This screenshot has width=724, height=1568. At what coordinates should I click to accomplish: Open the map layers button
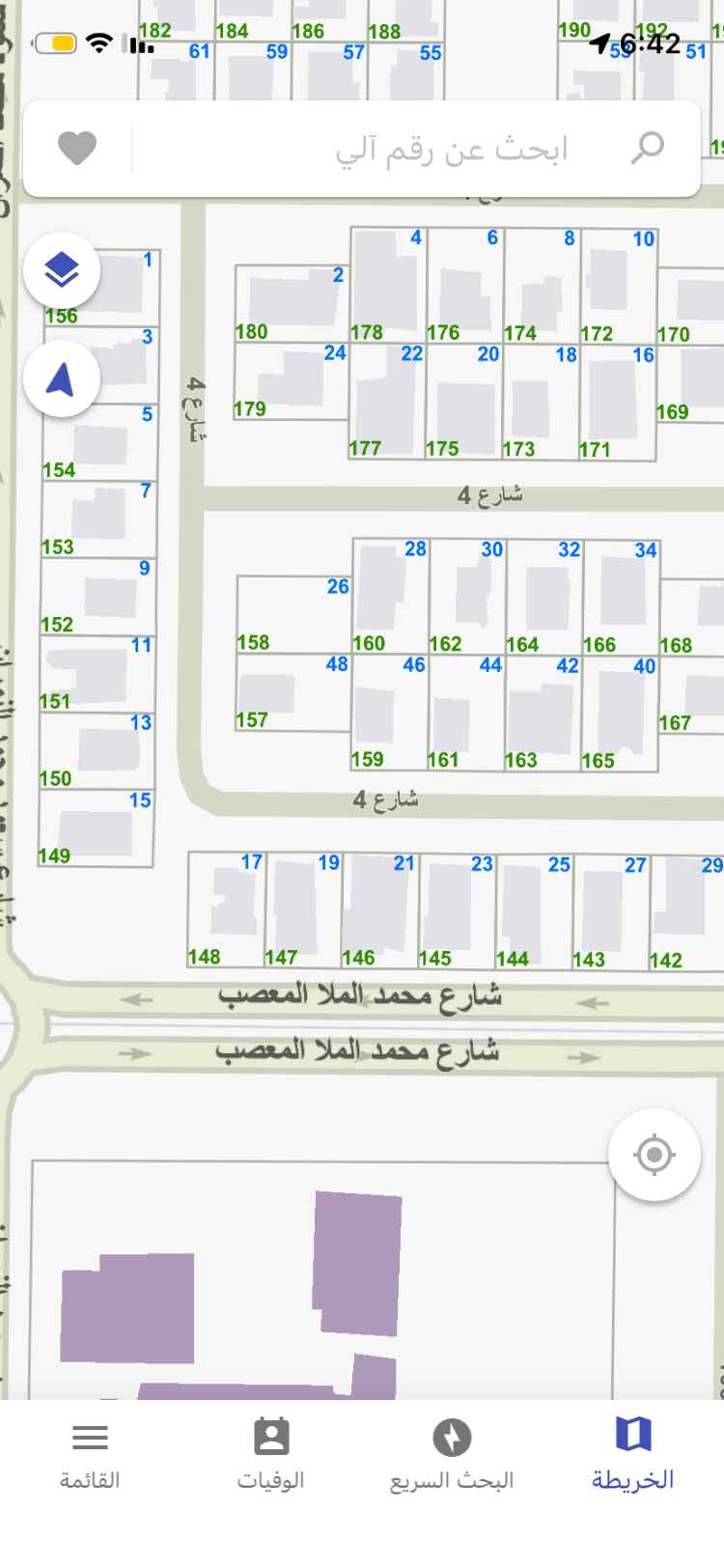point(62,270)
